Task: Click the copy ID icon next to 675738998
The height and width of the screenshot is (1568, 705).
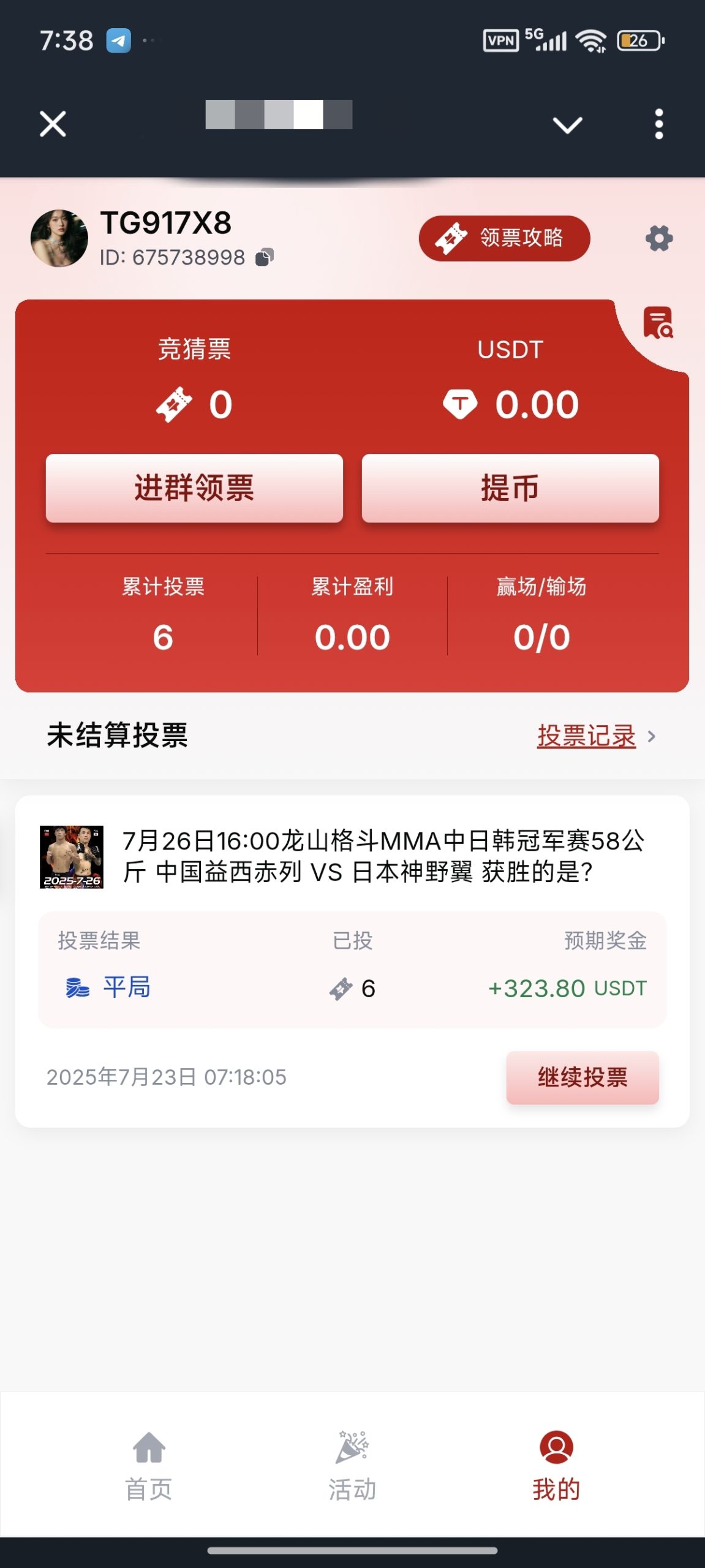Action: click(265, 257)
